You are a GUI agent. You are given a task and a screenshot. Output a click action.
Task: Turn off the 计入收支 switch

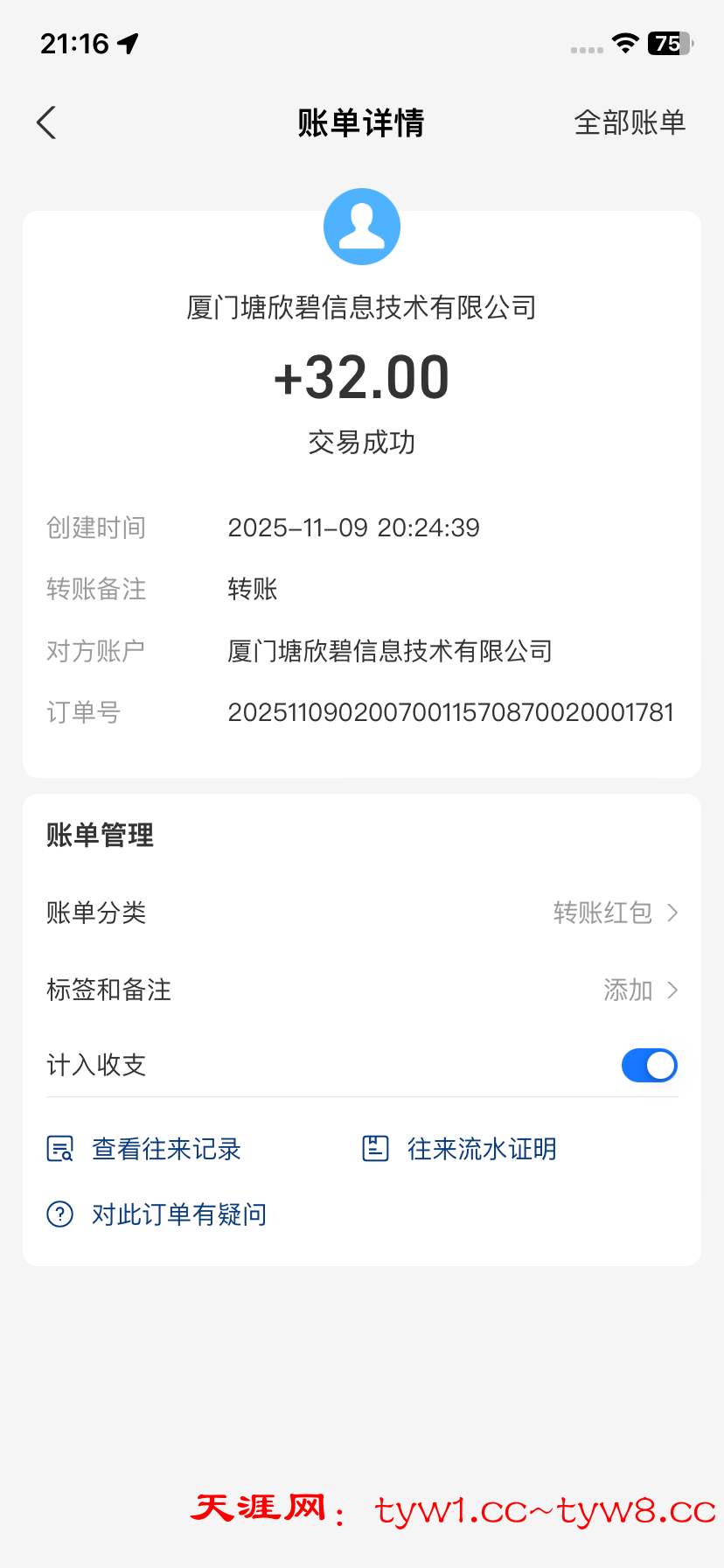(x=649, y=1065)
